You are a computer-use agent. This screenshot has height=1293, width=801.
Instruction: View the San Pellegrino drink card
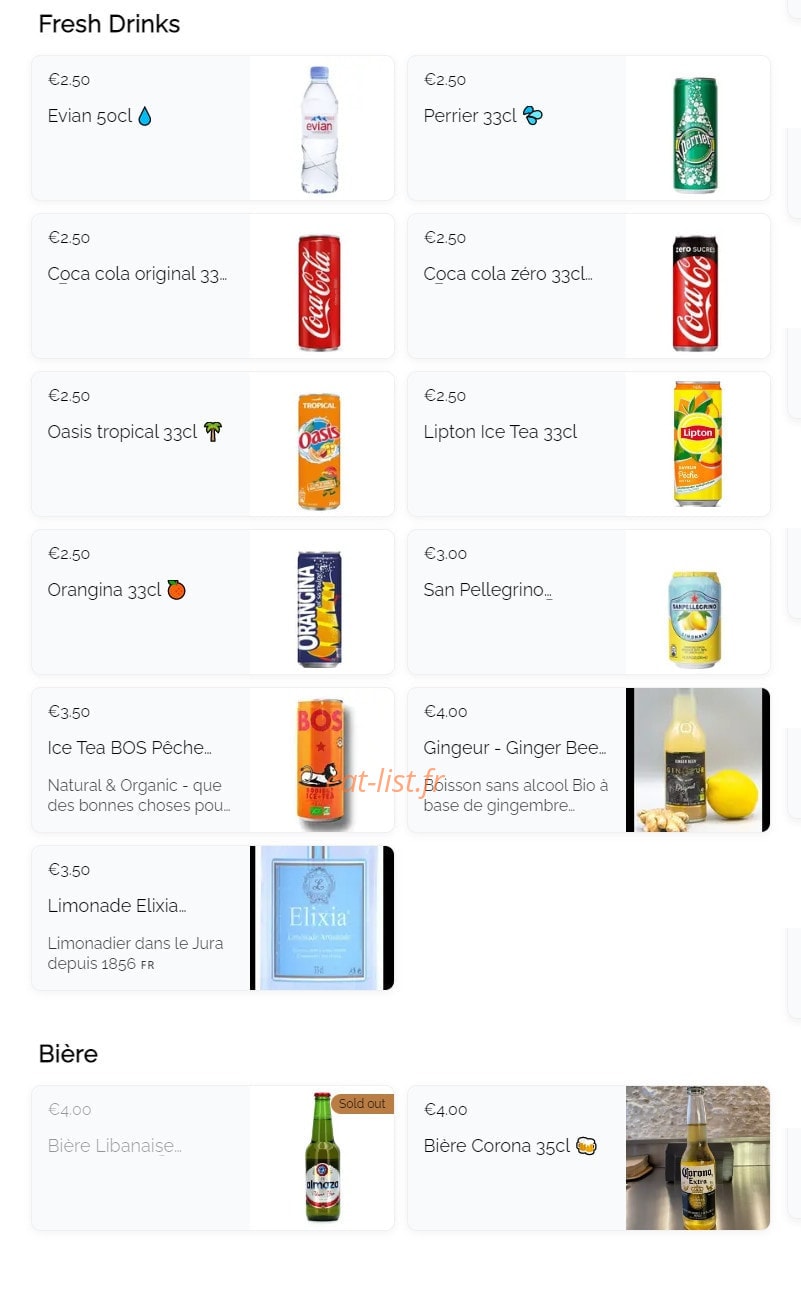pos(589,602)
